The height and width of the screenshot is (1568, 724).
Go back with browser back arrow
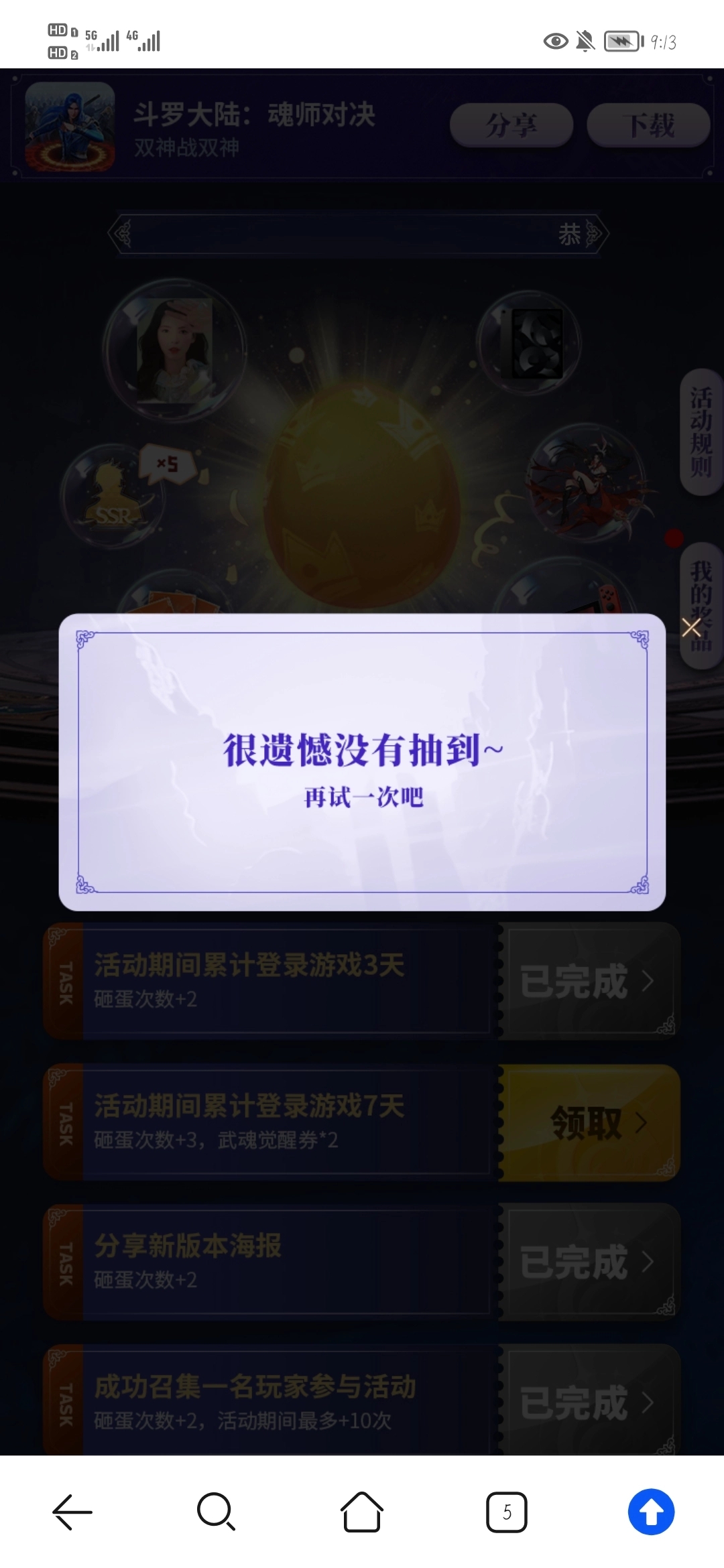[72, 1512]
